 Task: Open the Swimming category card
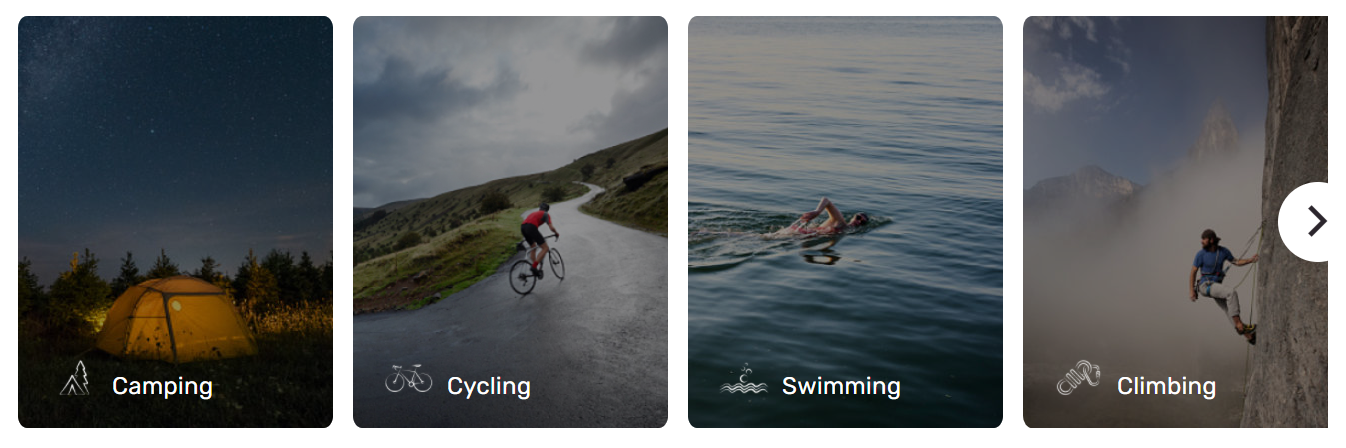(845, 222)
